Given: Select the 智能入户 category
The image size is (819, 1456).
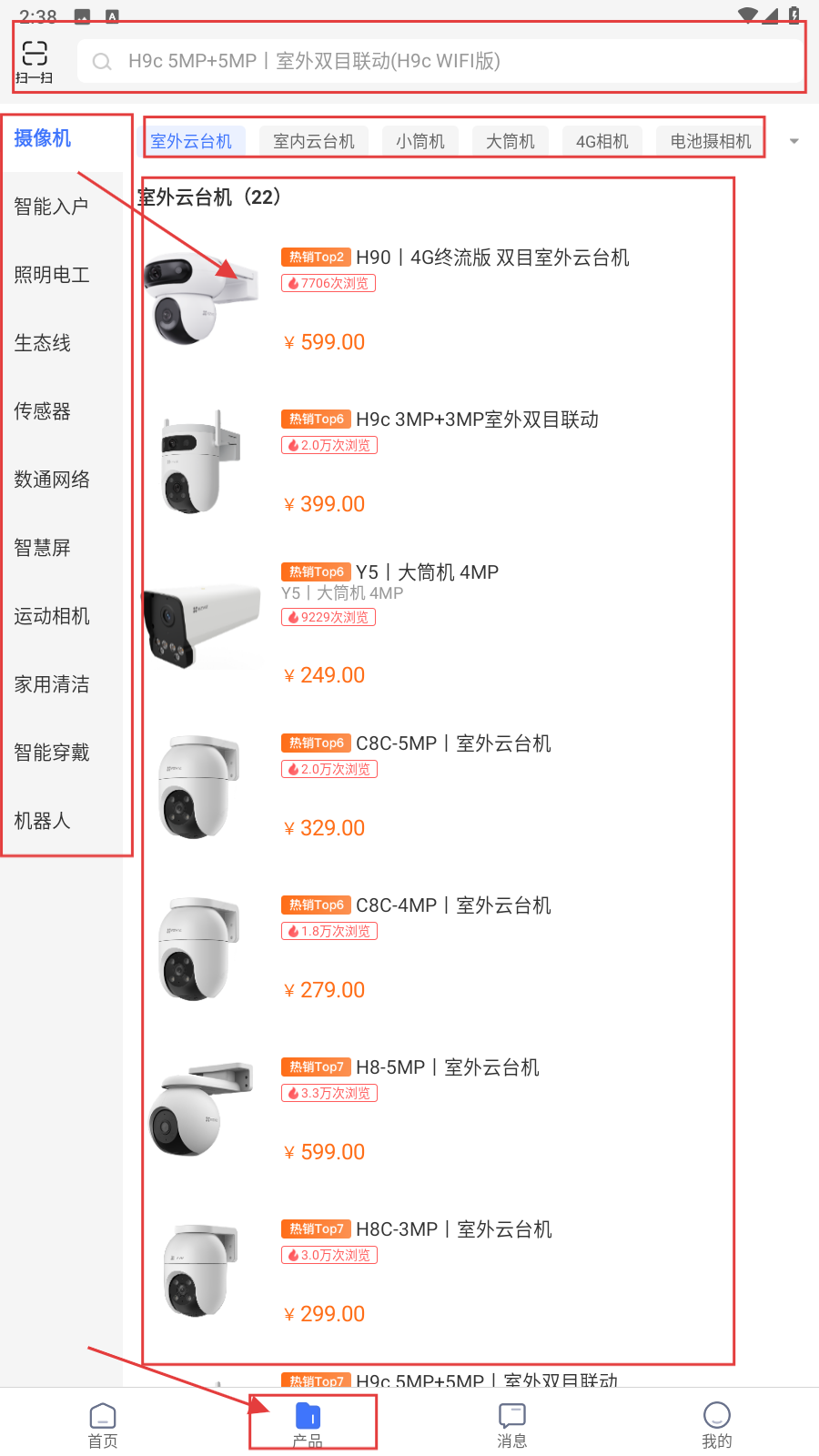Looking at the screenshot, I should coord(51,207).
